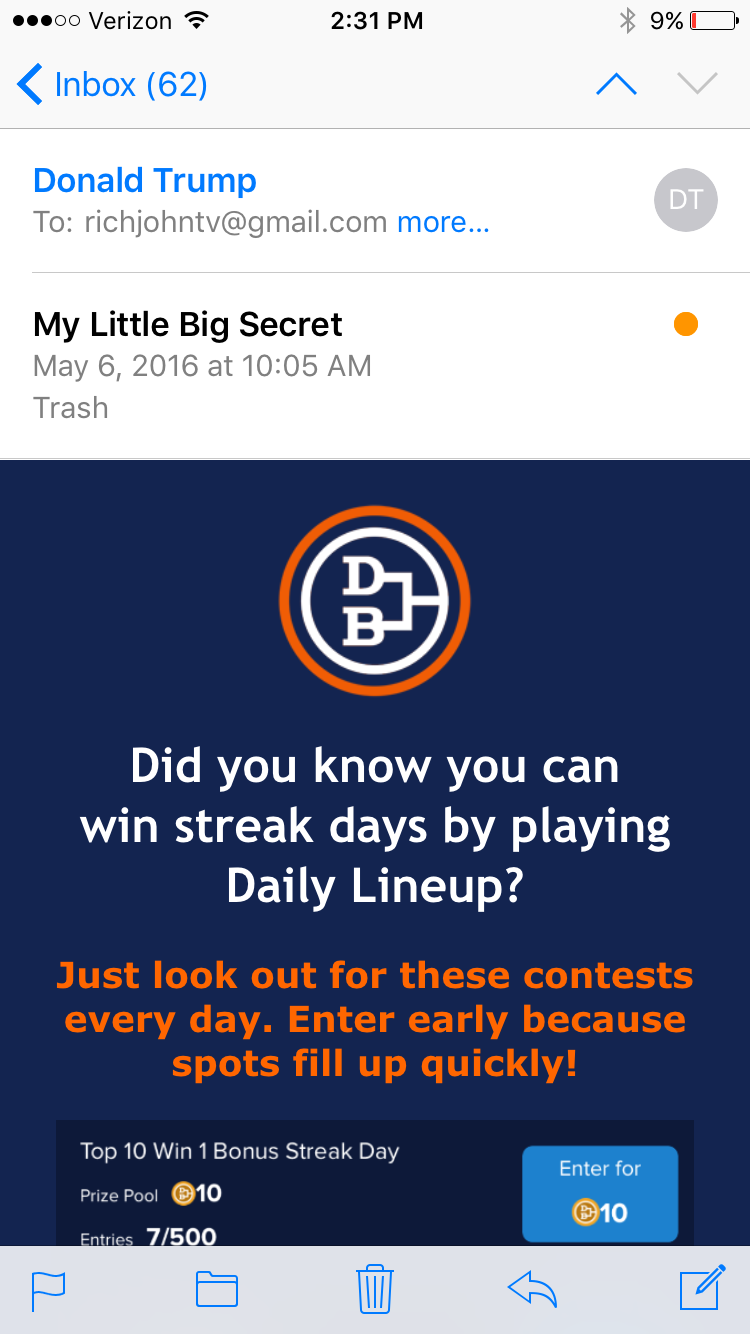Go back to Inbox (62)
Screen dimensions: 750x1334
[112, 85]
